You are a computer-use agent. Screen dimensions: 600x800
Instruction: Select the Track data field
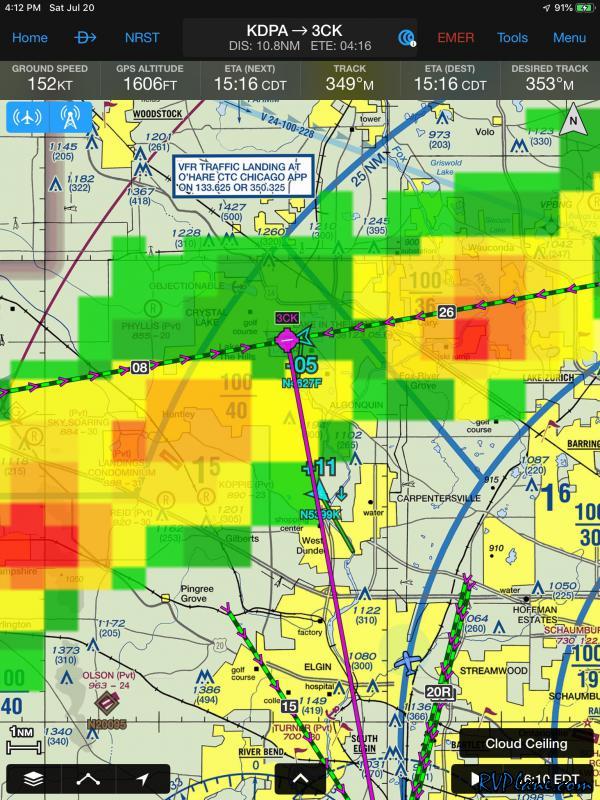350,78
